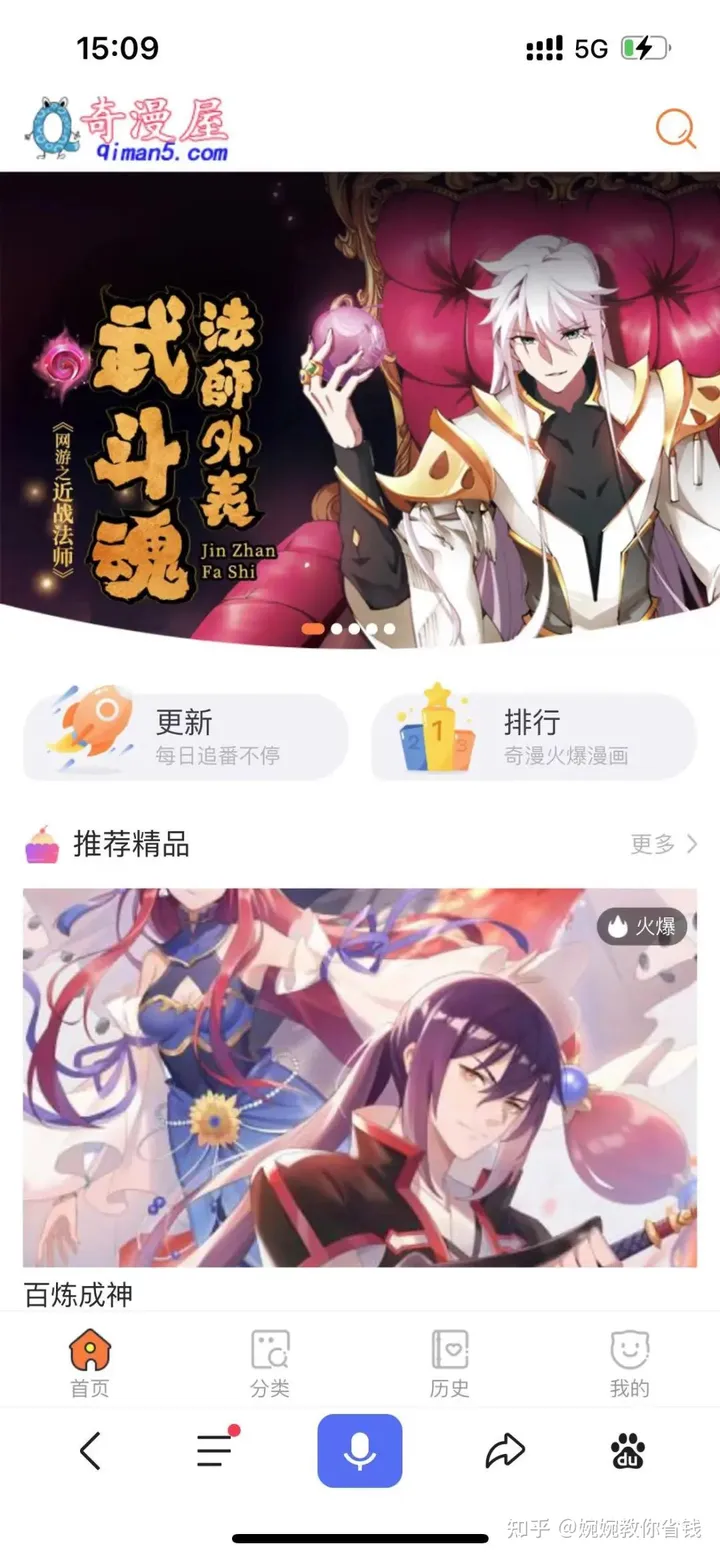
Task: Open the 更新 daily updates section
Action: click(186, 737)
